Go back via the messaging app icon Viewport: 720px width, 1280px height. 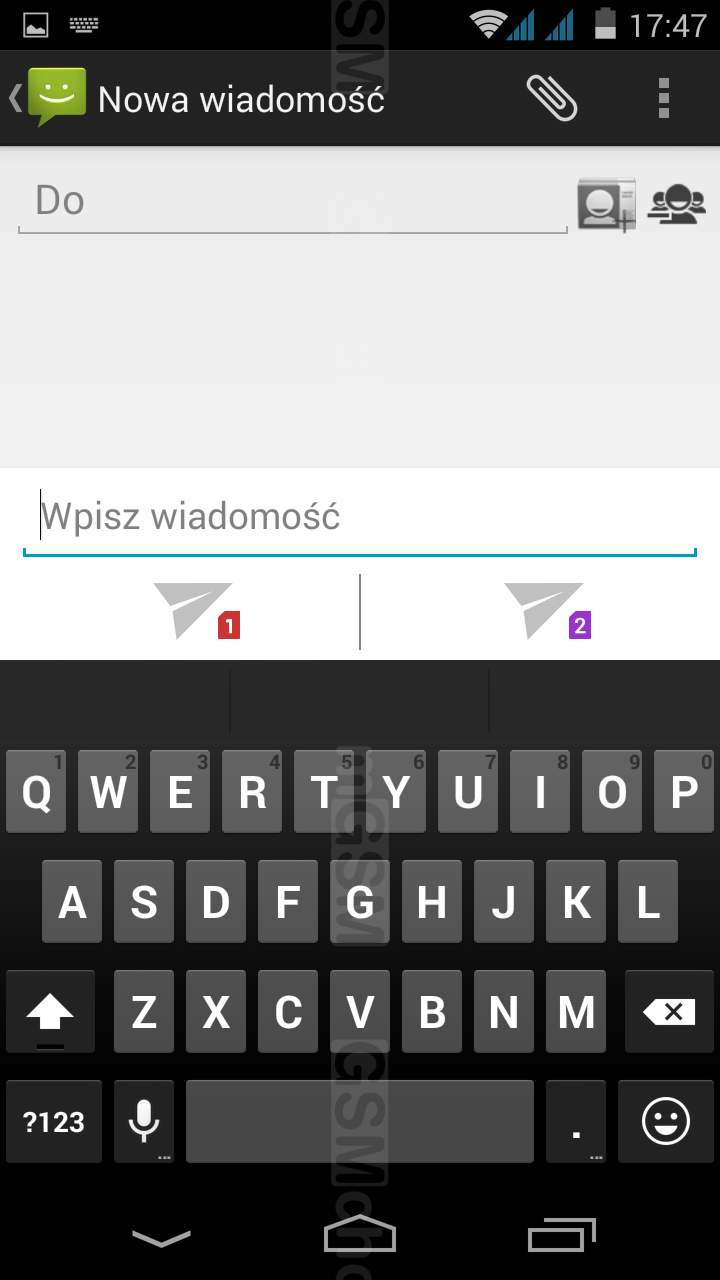click(52, 97)
